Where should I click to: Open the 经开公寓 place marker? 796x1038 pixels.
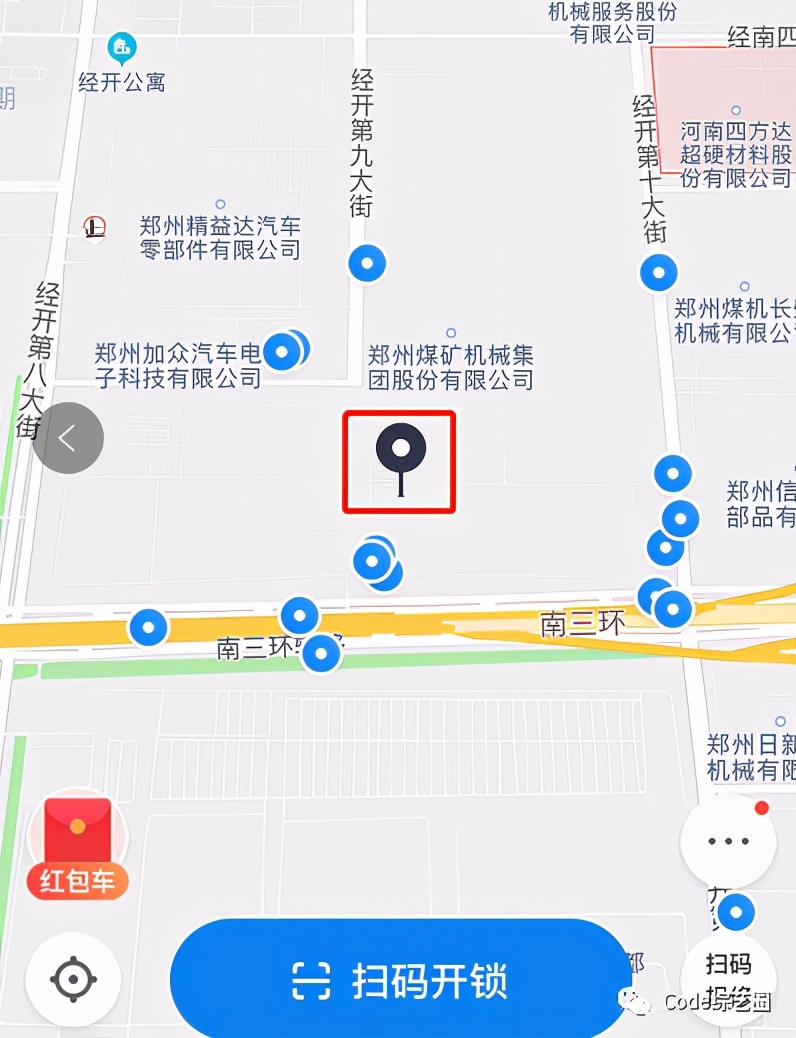pos(122,46)
